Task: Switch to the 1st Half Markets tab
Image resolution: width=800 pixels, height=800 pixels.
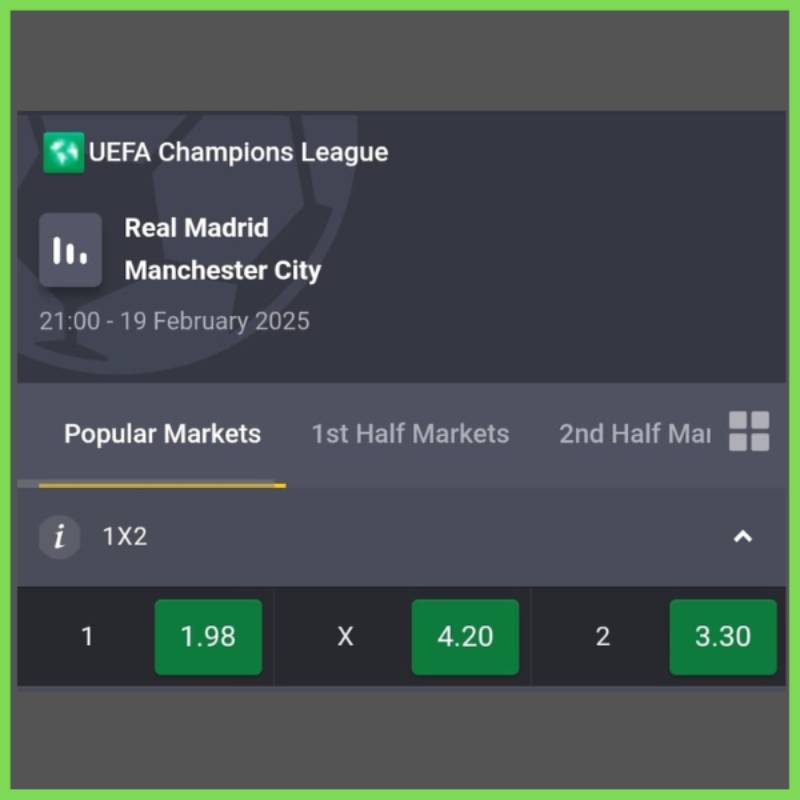Action: (x=410, y=434)
